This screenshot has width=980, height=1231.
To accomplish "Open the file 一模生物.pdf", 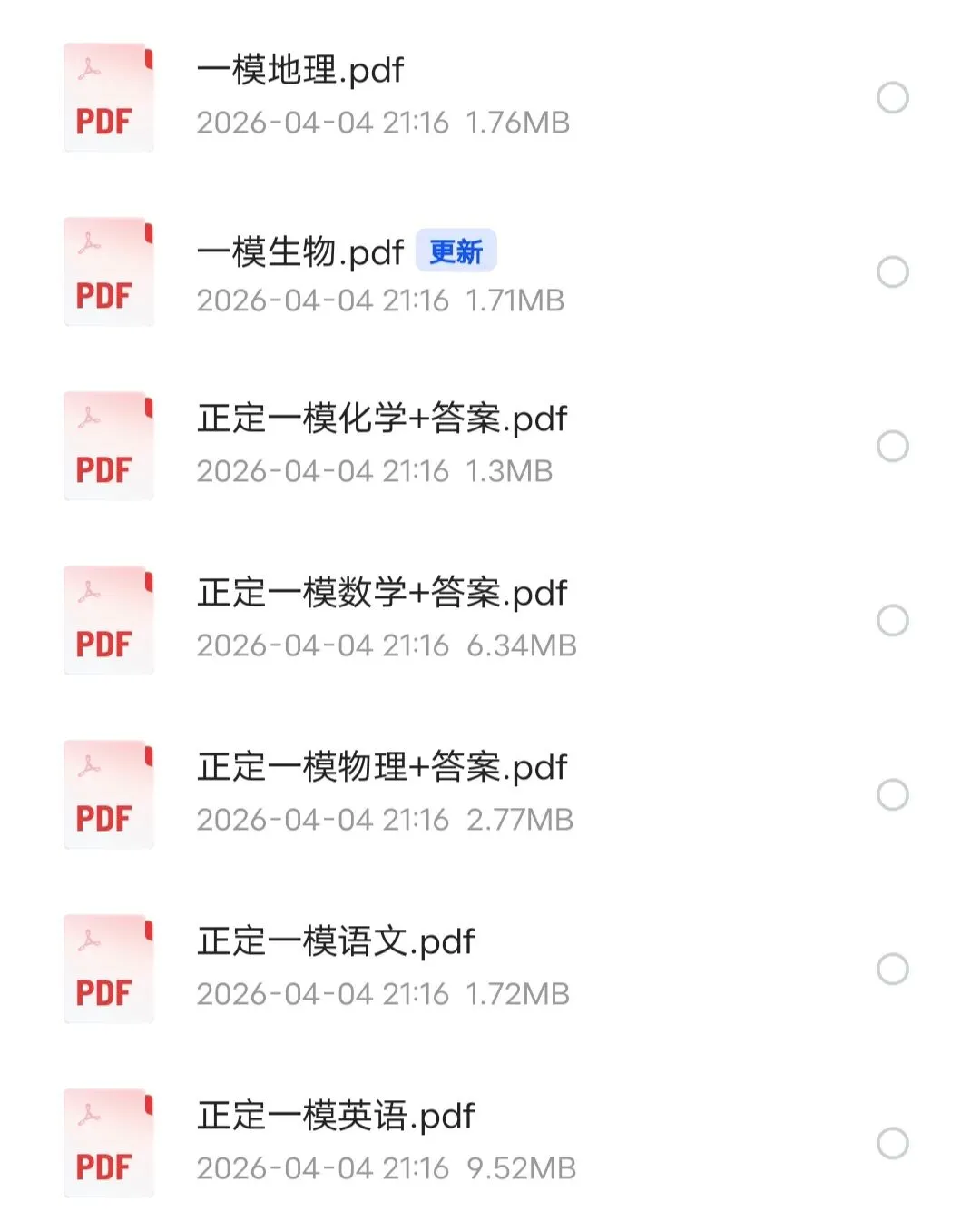I will (x=300, y=252).
